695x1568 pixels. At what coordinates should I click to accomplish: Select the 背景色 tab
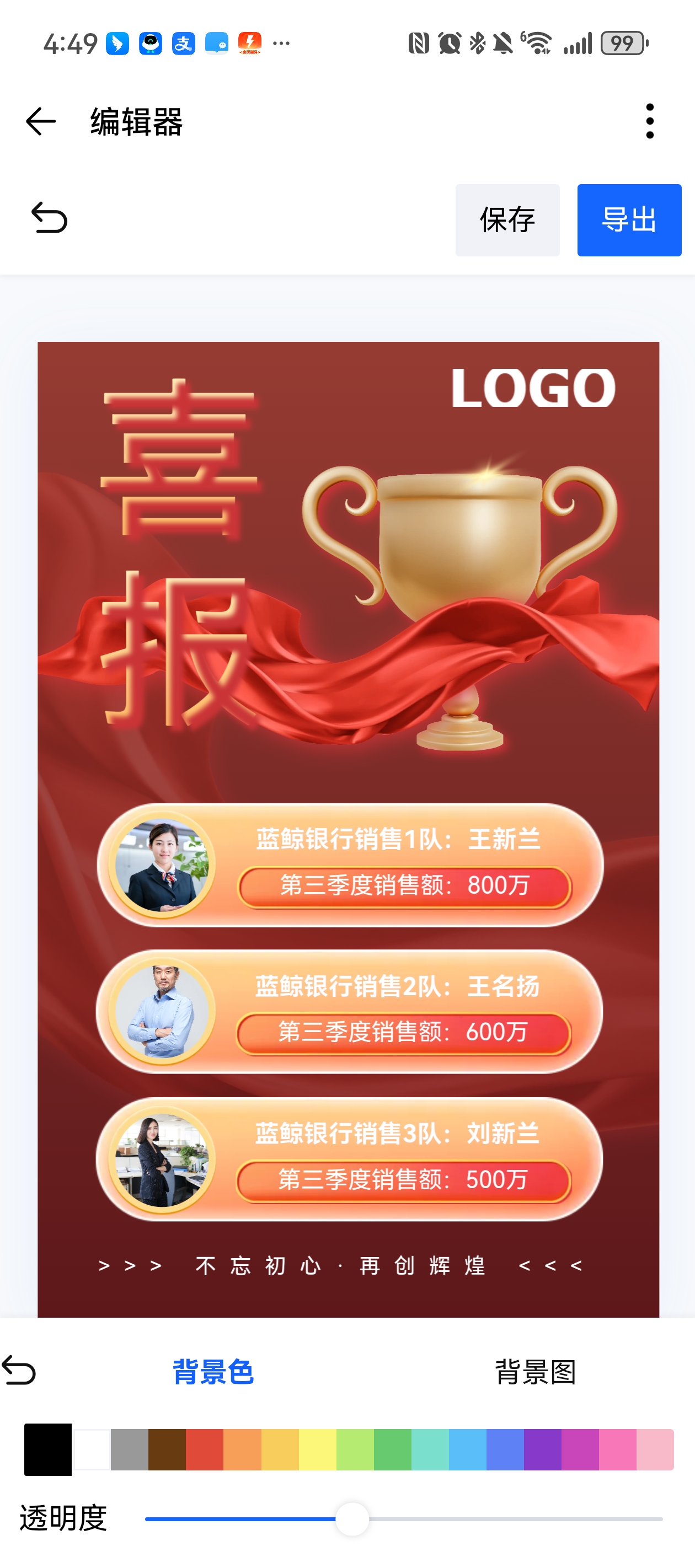pyautogui.click(x=212, y=1372)
